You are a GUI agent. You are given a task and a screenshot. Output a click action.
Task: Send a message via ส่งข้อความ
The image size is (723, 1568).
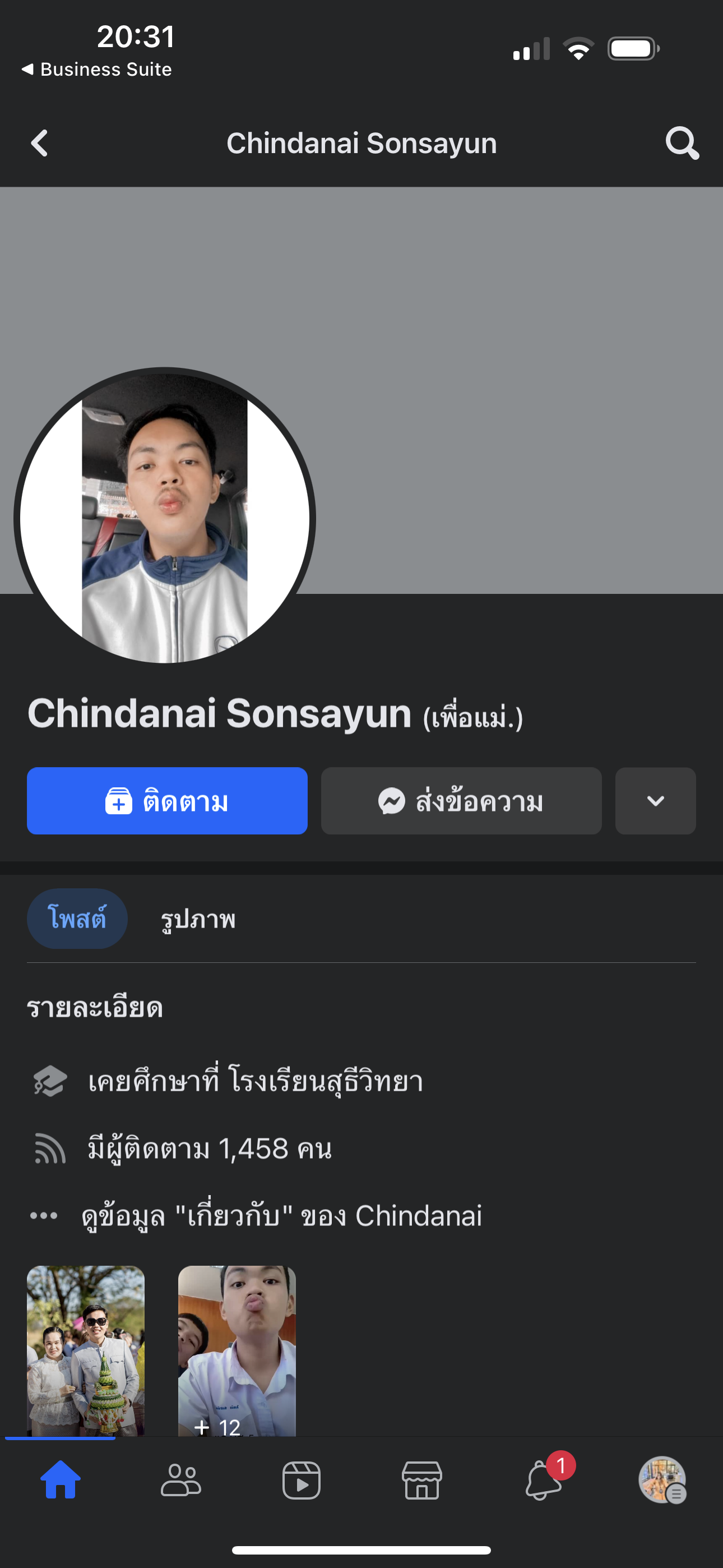coord(461,801)
